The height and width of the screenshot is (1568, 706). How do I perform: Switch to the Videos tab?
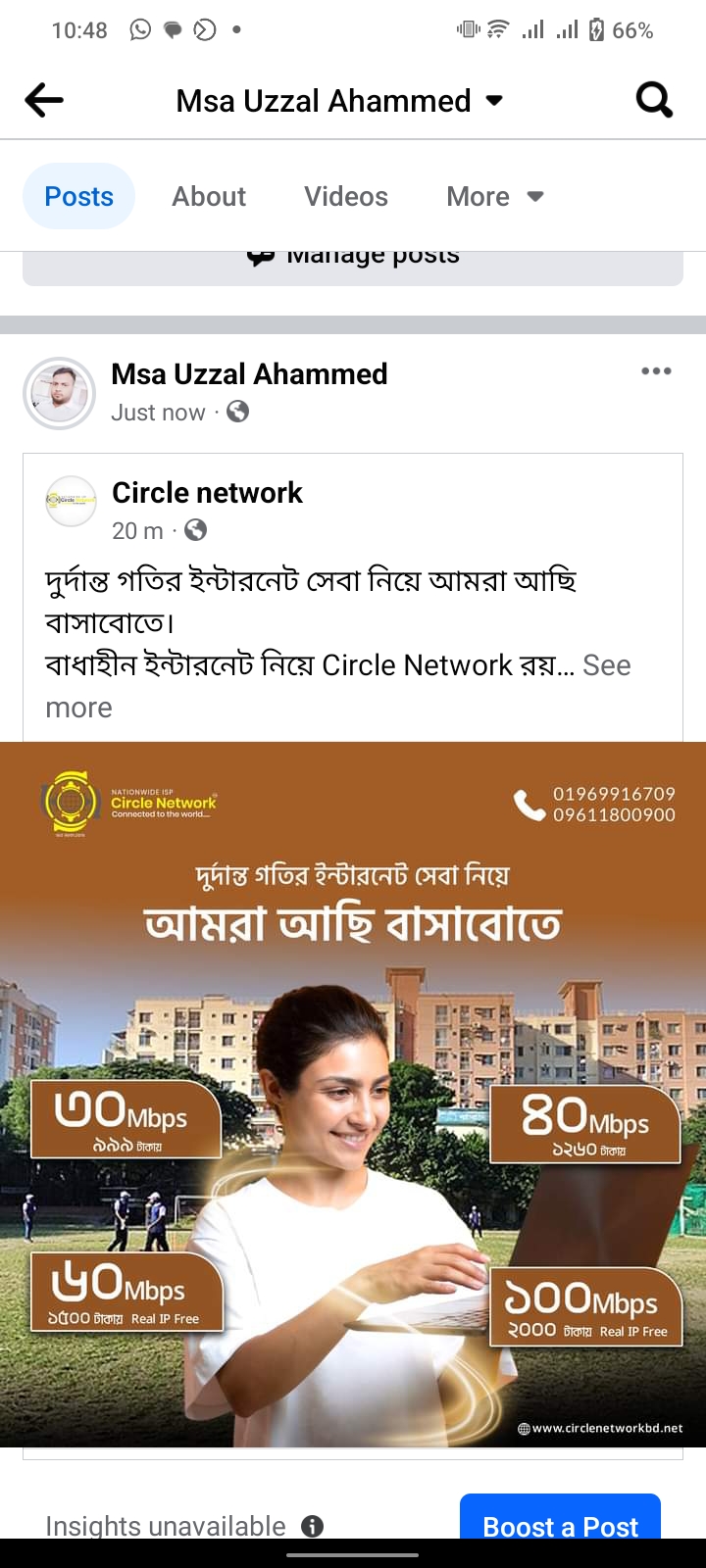(x=346, y=196)
